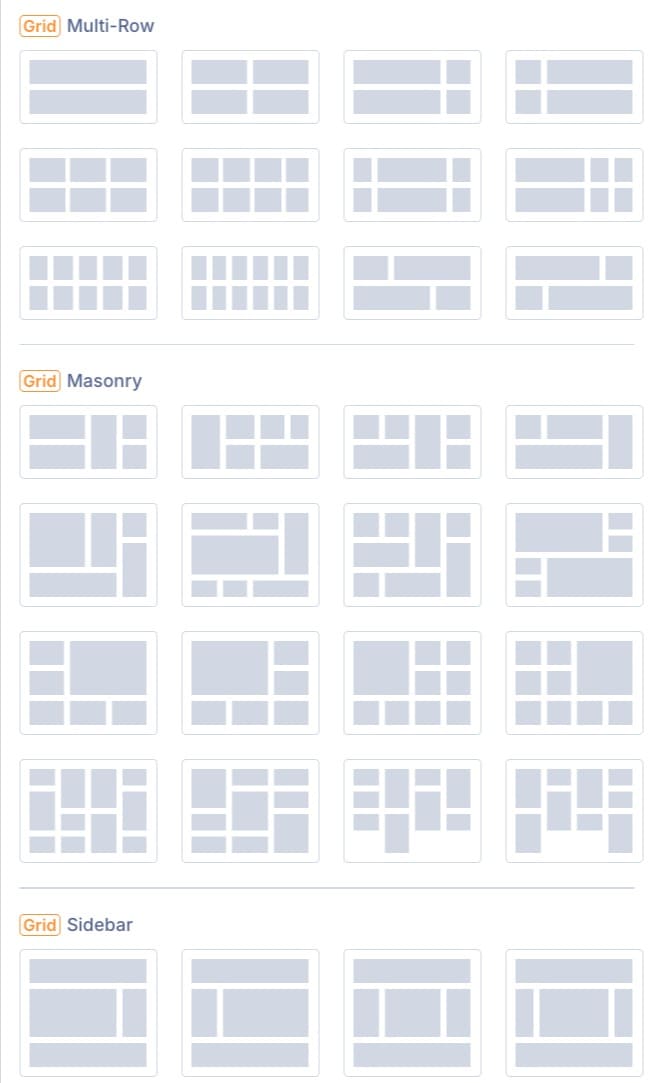Choose Multi-Row layout with one wide and two narrow columns
Image resolution: width=664 pixels, height=1083 pixels.
(574, 185)
